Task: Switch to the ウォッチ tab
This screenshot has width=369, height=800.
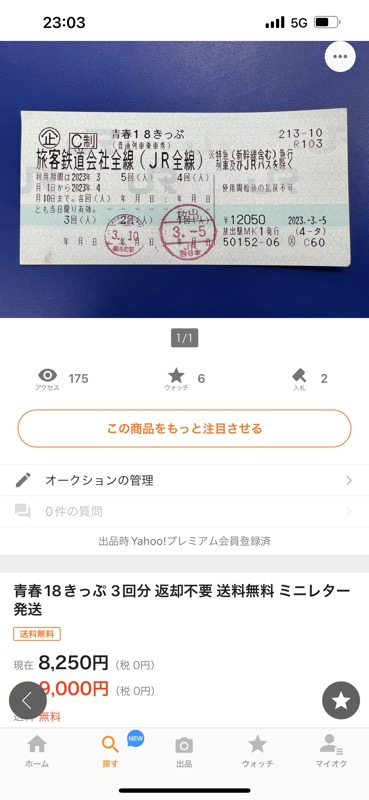Action: [x=258, y=751]
